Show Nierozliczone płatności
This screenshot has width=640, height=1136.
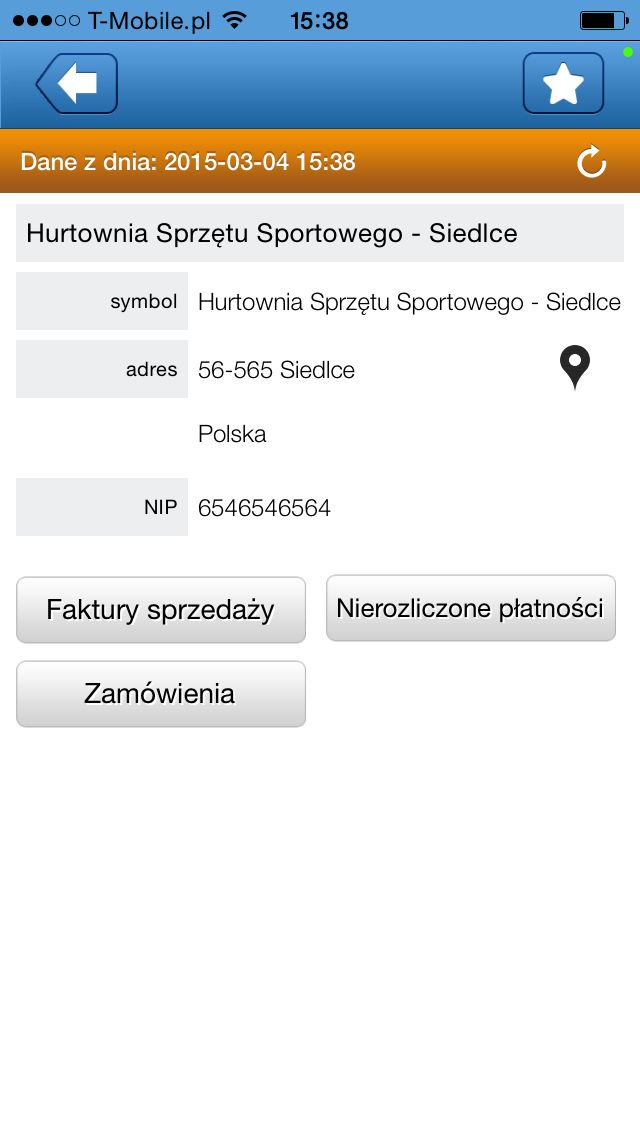pyautogui.click(x=471, y=608)
